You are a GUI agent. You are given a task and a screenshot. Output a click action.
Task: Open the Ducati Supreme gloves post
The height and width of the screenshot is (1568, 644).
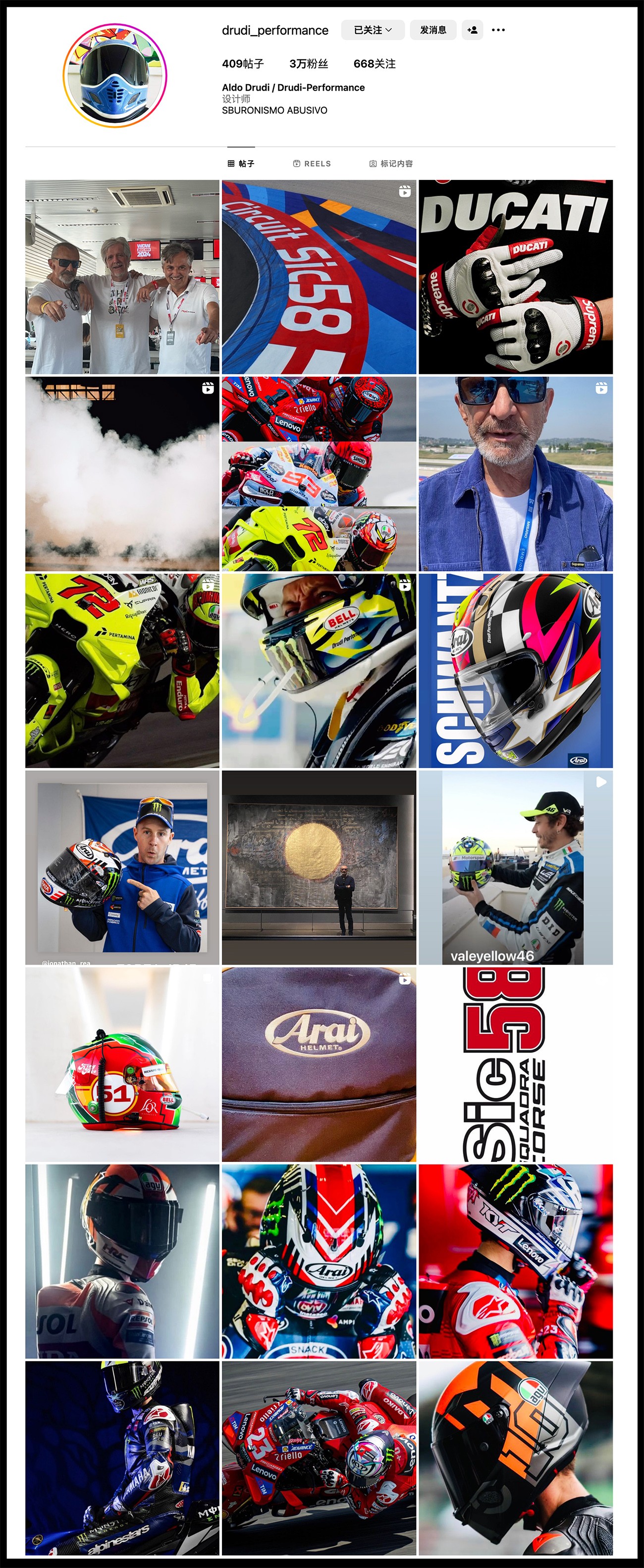point(515,277)
